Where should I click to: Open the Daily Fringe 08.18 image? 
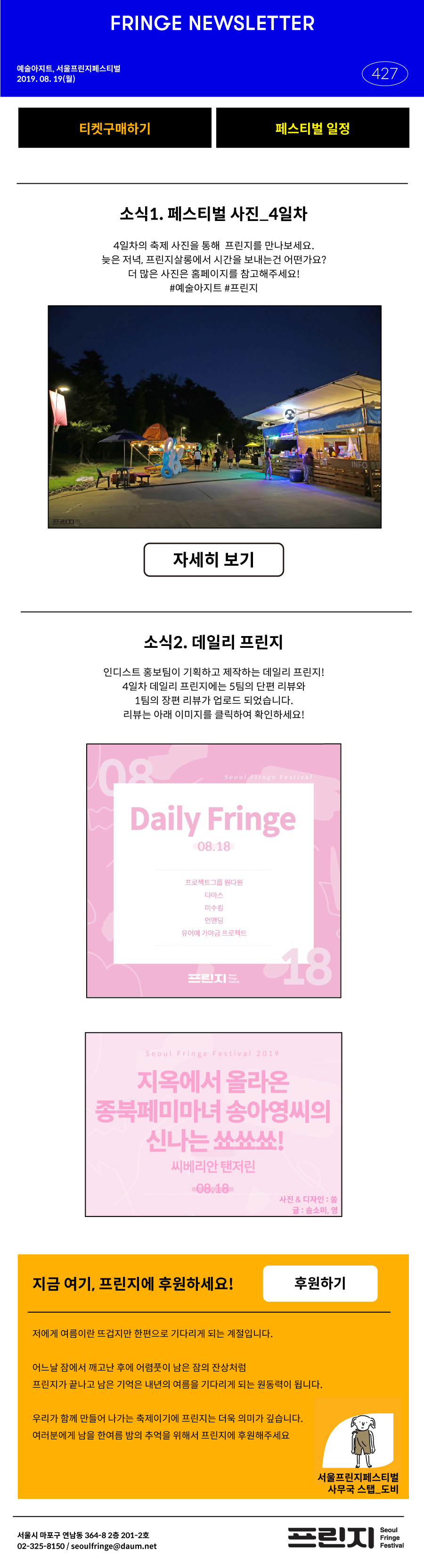tap(213, 870)
